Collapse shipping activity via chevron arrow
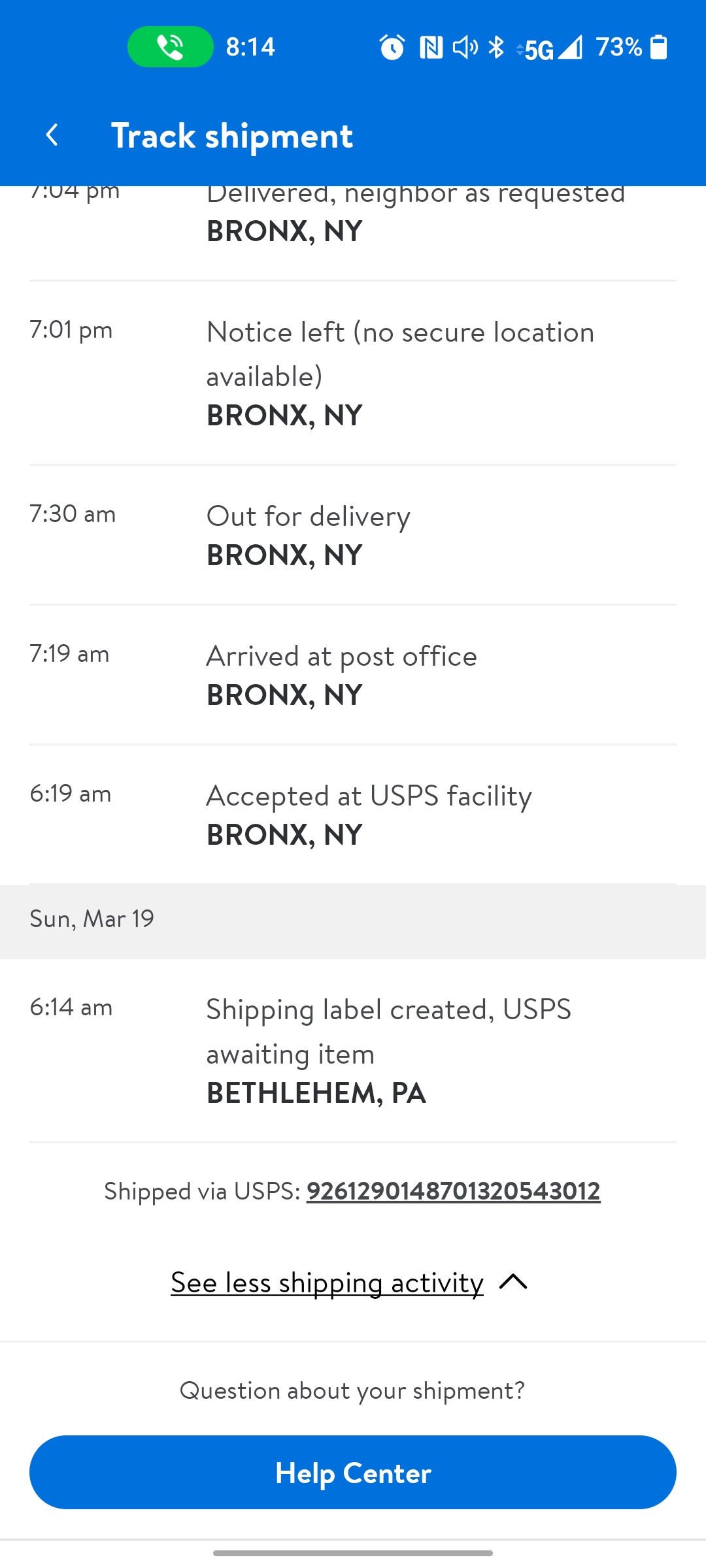 (x=514, y=1282)
